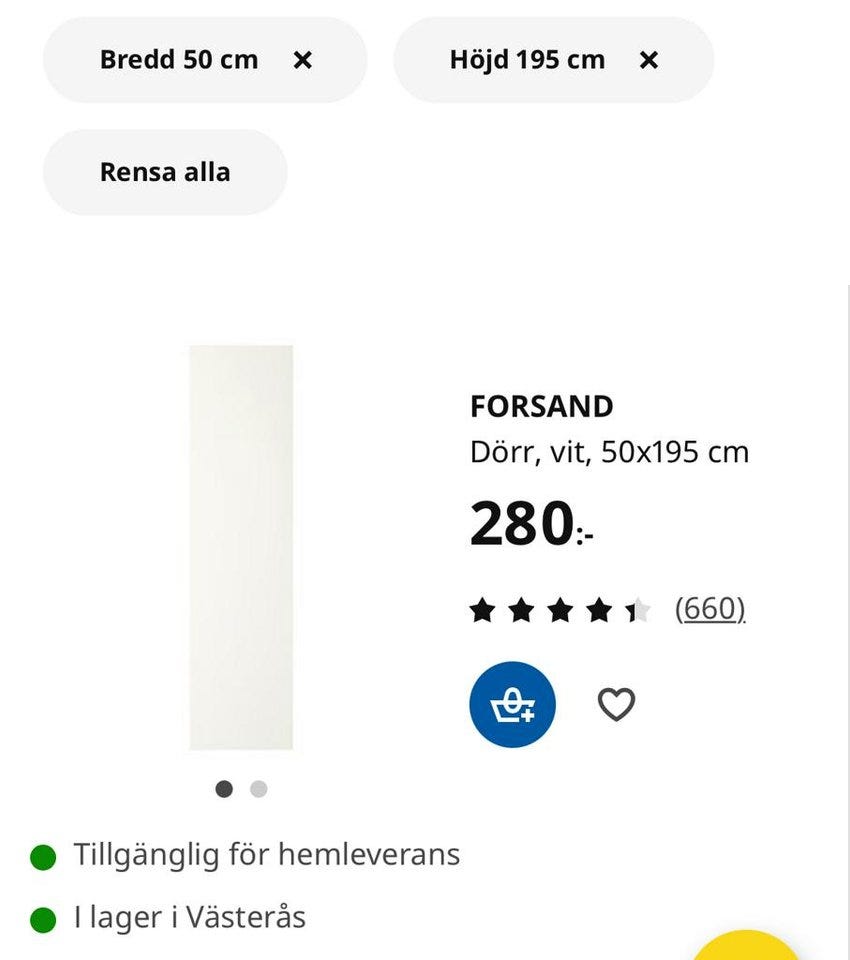Open the 660 reviews link
The width and height of the screenshot is (850, 960).
coord(710,607)
